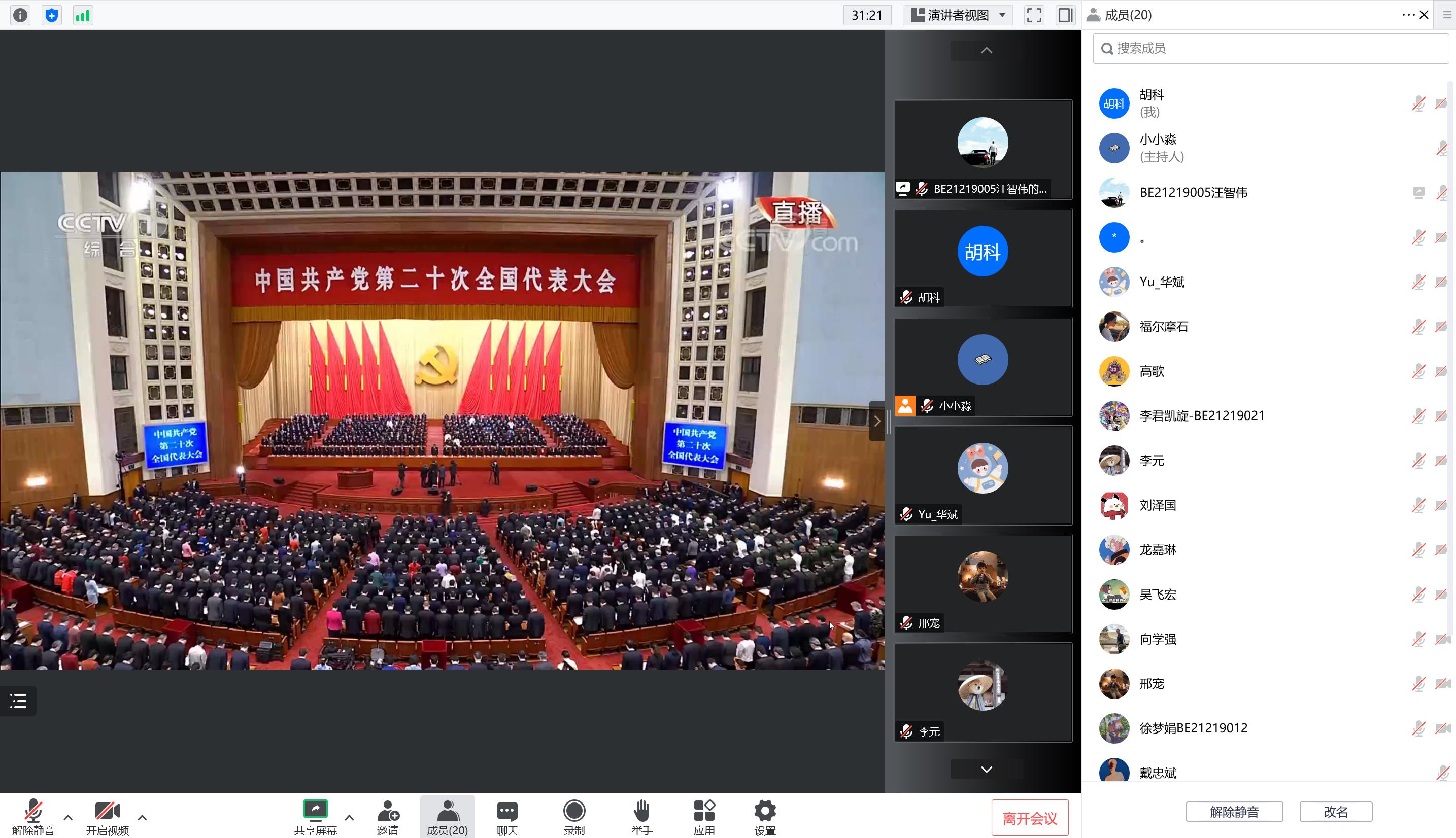Open the 应用 apps menu

click(703, 816)
